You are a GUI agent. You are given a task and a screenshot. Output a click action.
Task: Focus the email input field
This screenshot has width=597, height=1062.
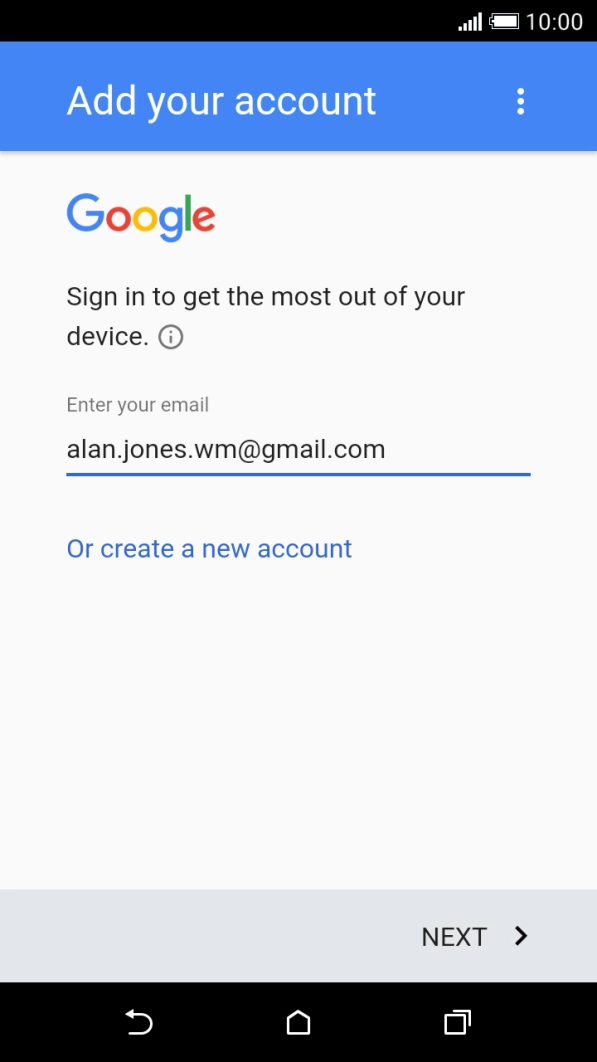tap(298, 450)
